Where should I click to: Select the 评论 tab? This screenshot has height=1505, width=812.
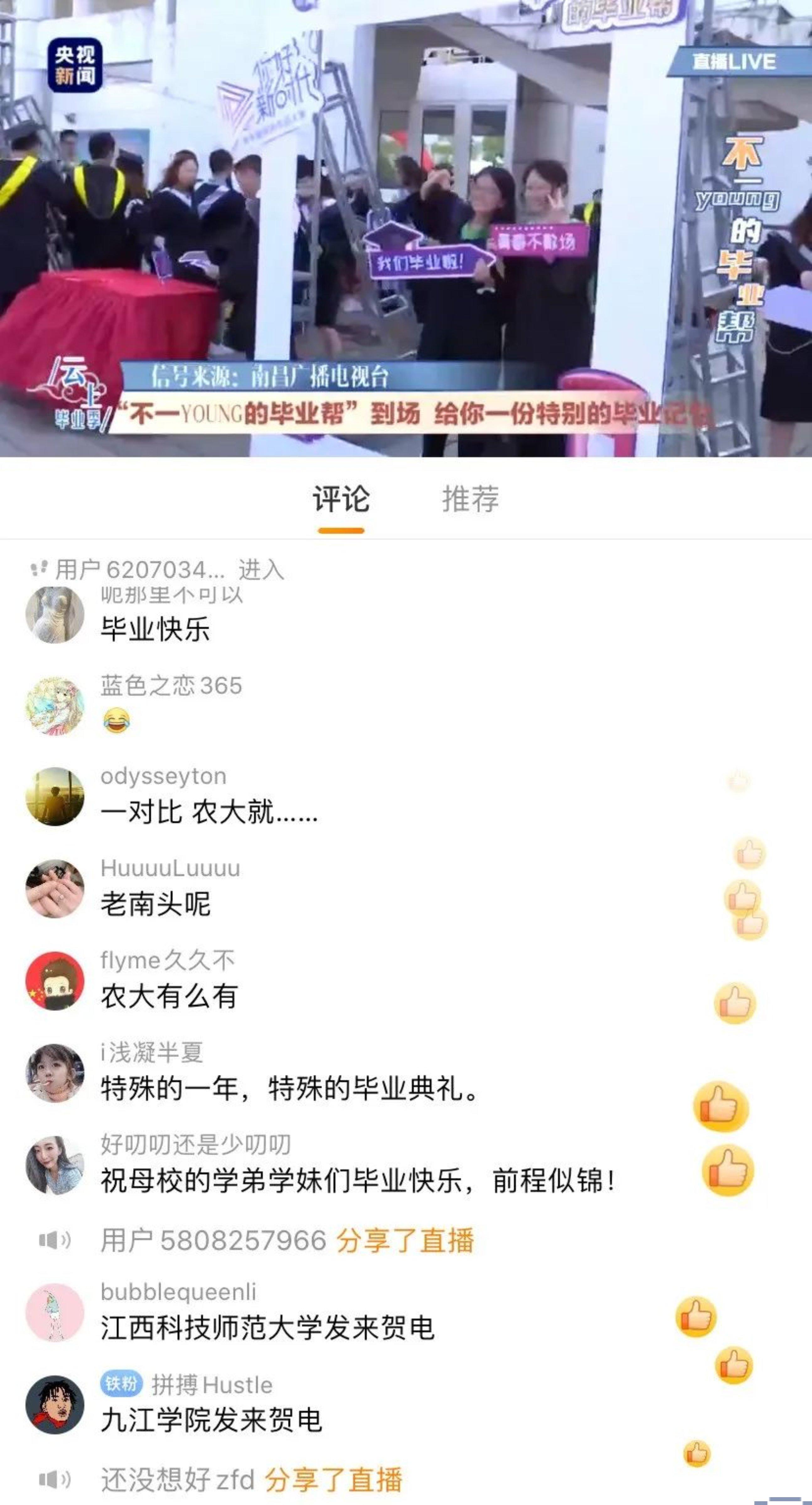[x=341, y=499]
